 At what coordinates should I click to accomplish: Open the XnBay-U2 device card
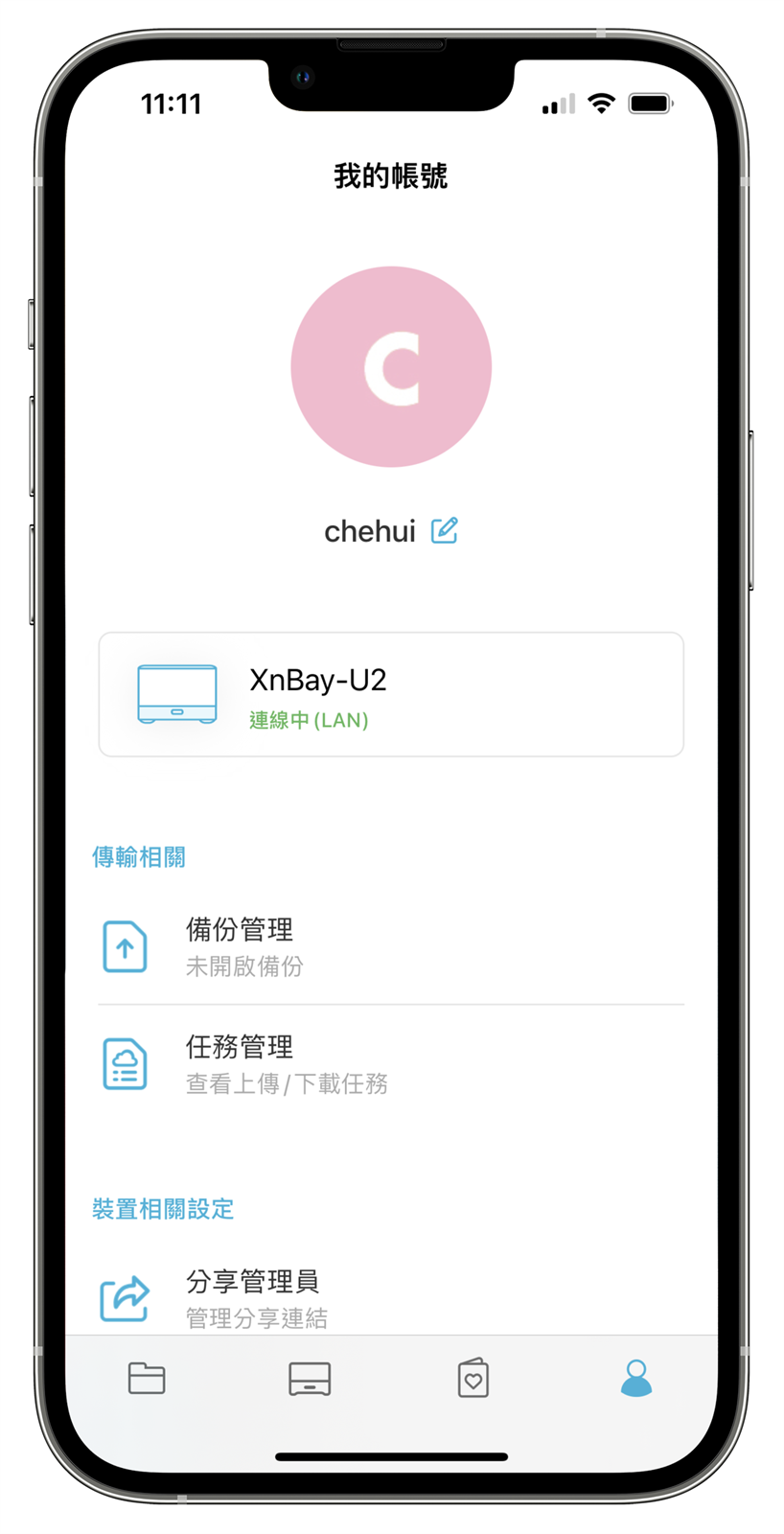tap(391, 694)
